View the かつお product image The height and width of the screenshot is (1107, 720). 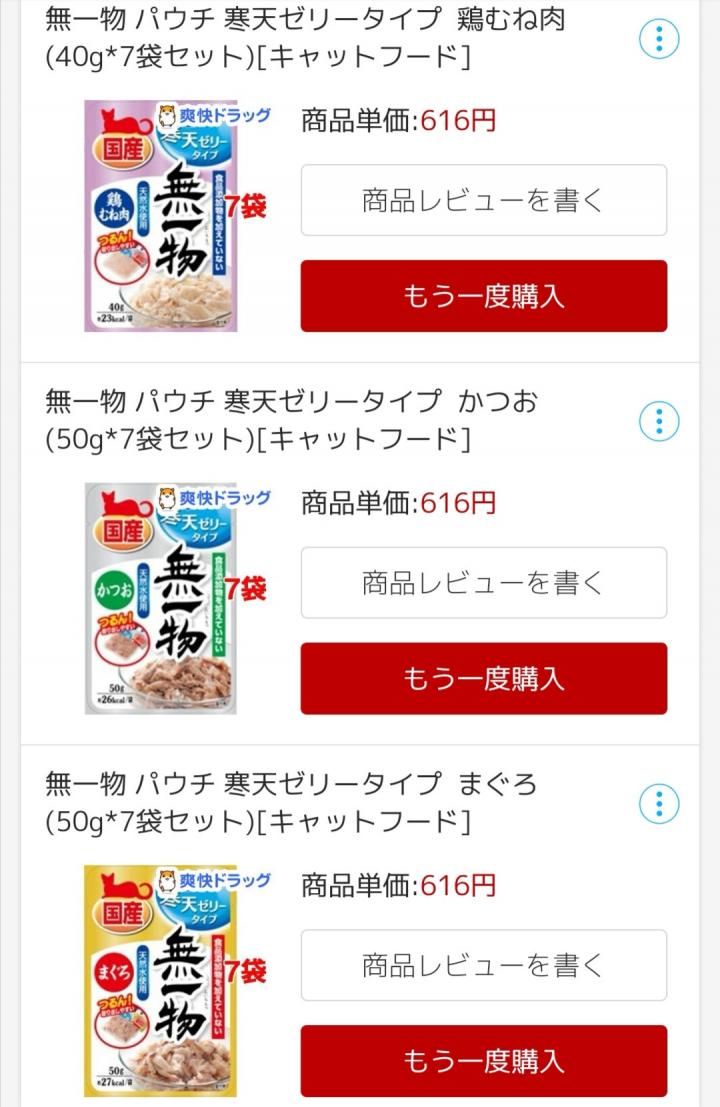[161, 598]
